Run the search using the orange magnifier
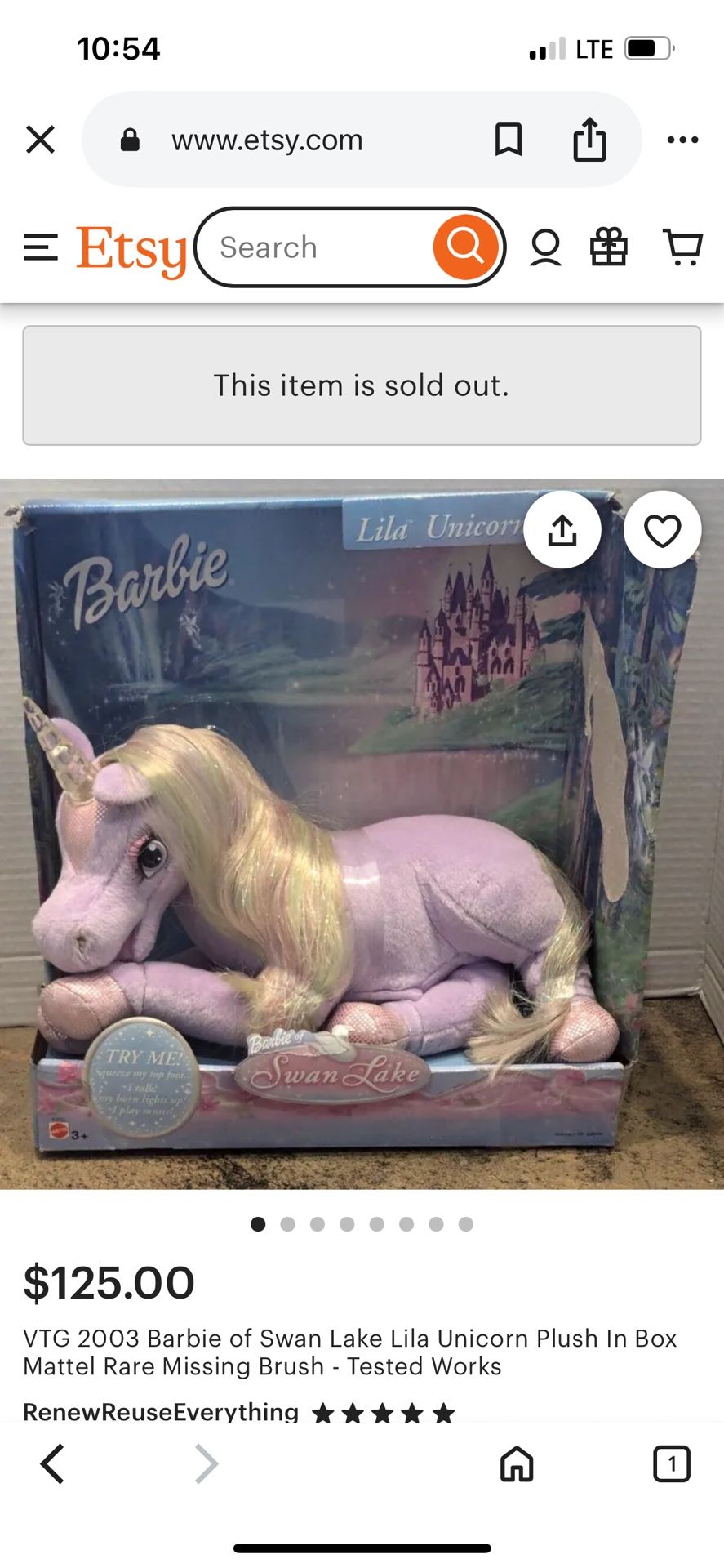This screenshot has height=1568, width=724. tap(465, 247)
